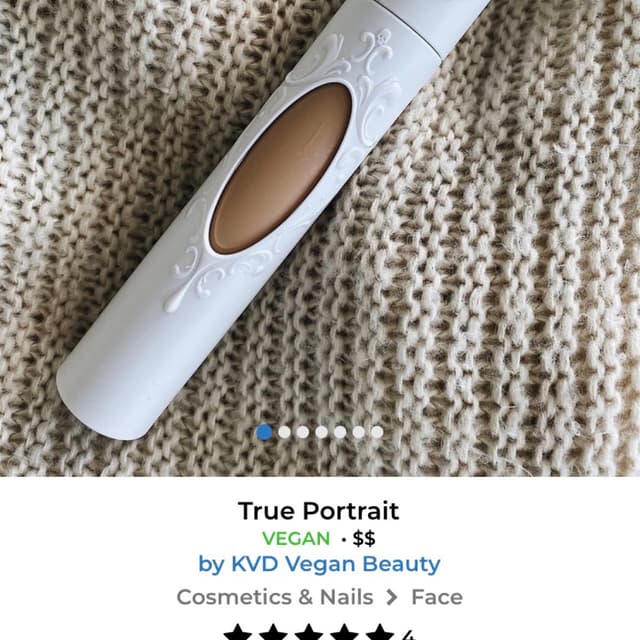This screenshot has width=640, height=640.
Task: Open the True Portrait product photo
Action: pos(320,220)
